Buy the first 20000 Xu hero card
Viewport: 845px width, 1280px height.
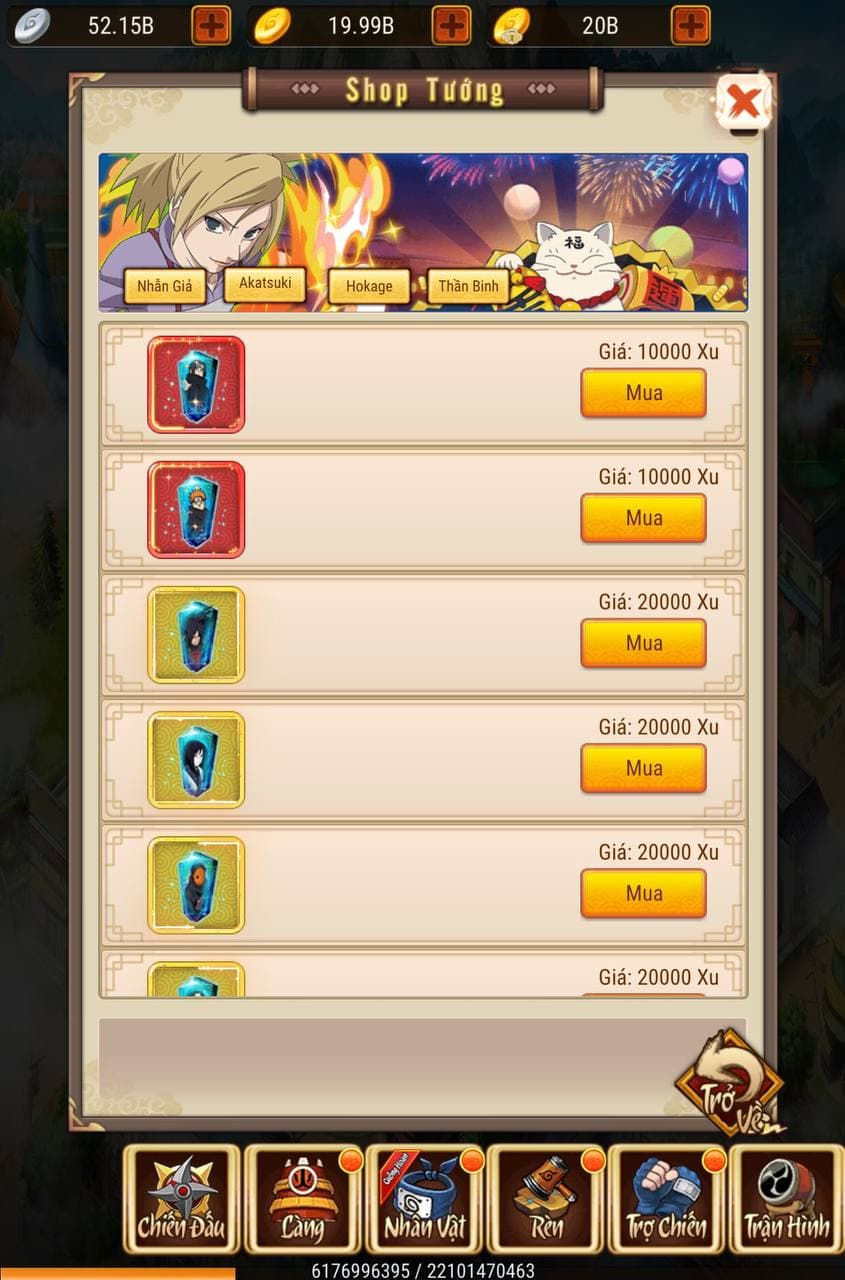coord(643,643)
